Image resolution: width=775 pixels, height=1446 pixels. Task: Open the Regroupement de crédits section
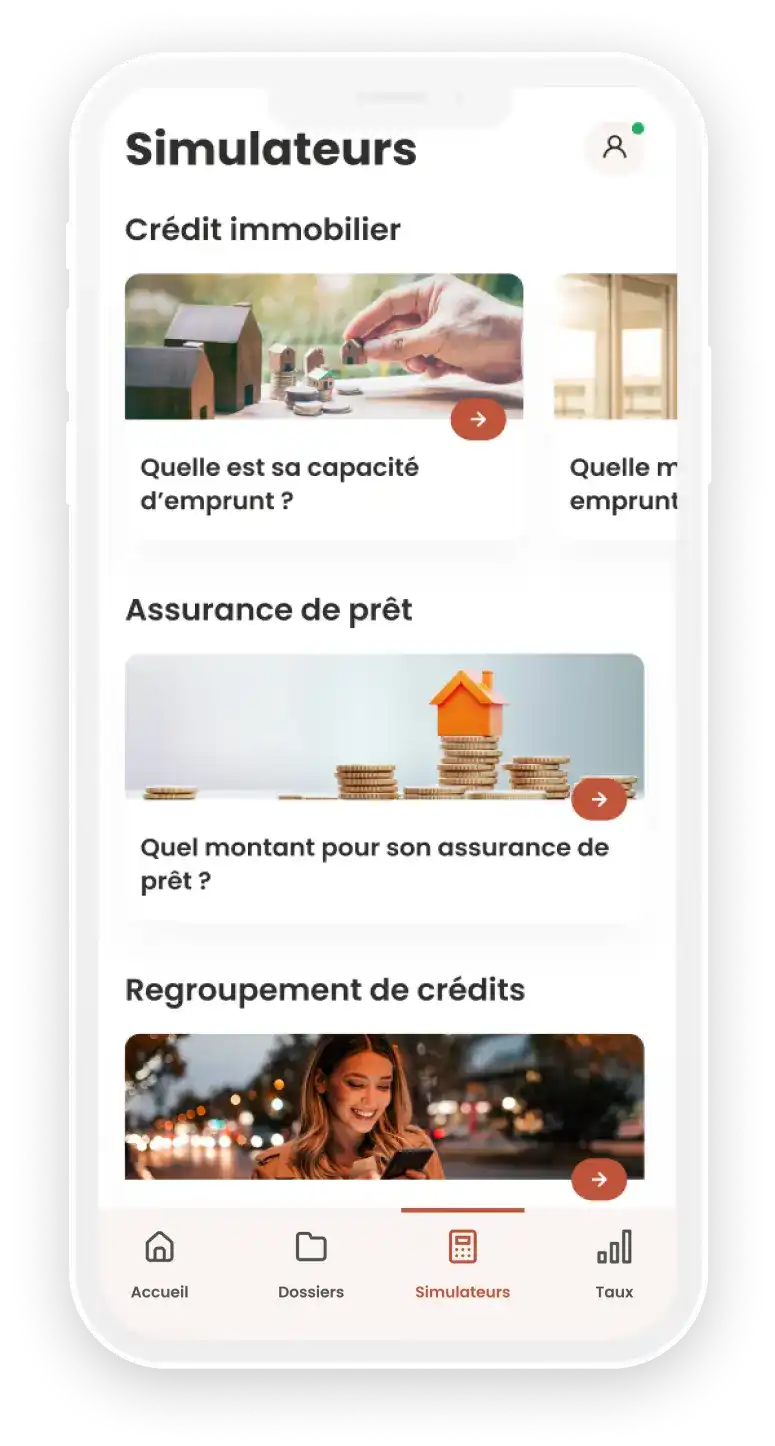(325, 989)
